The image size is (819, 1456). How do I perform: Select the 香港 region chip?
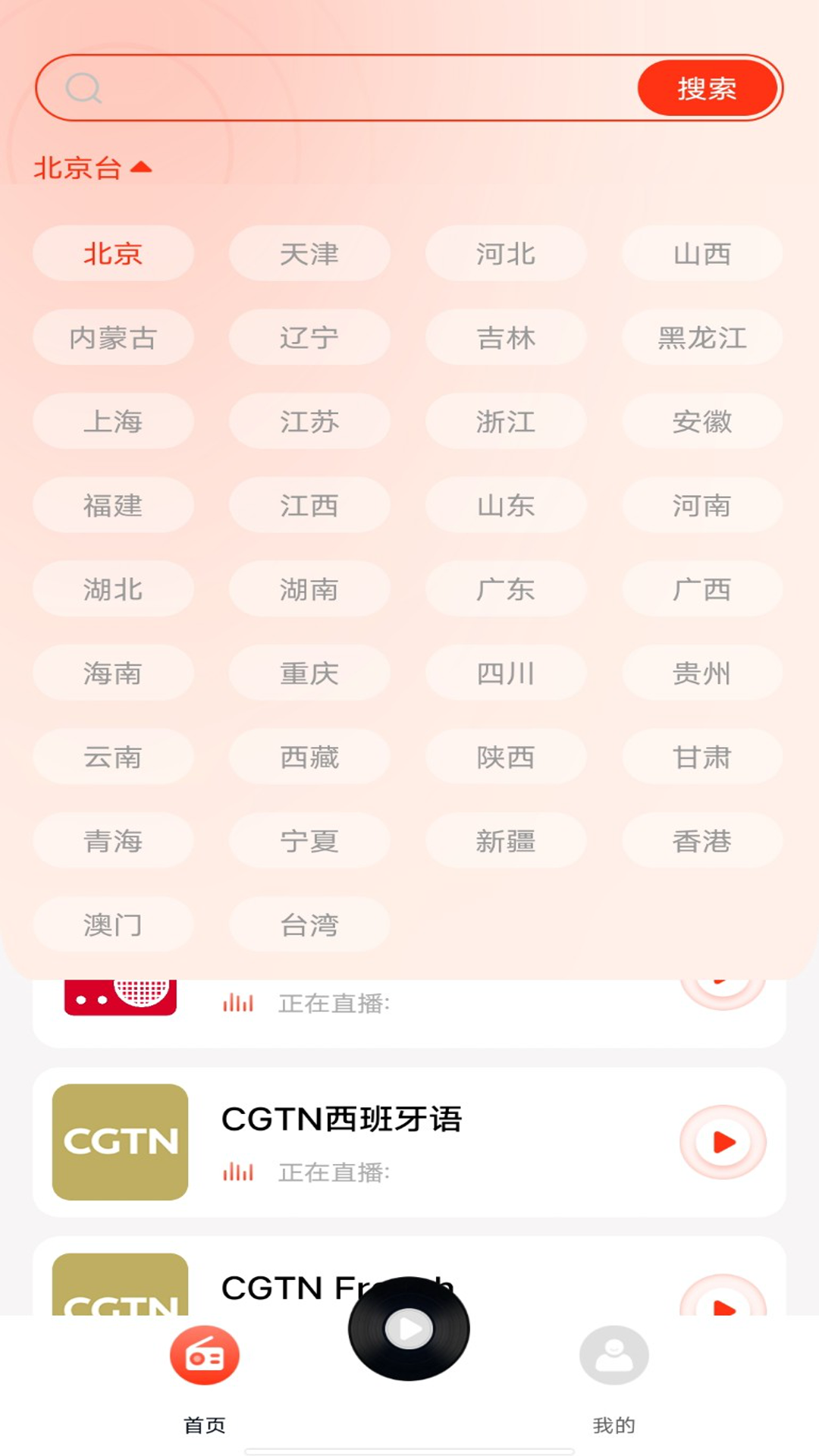[x=702, y=841]
